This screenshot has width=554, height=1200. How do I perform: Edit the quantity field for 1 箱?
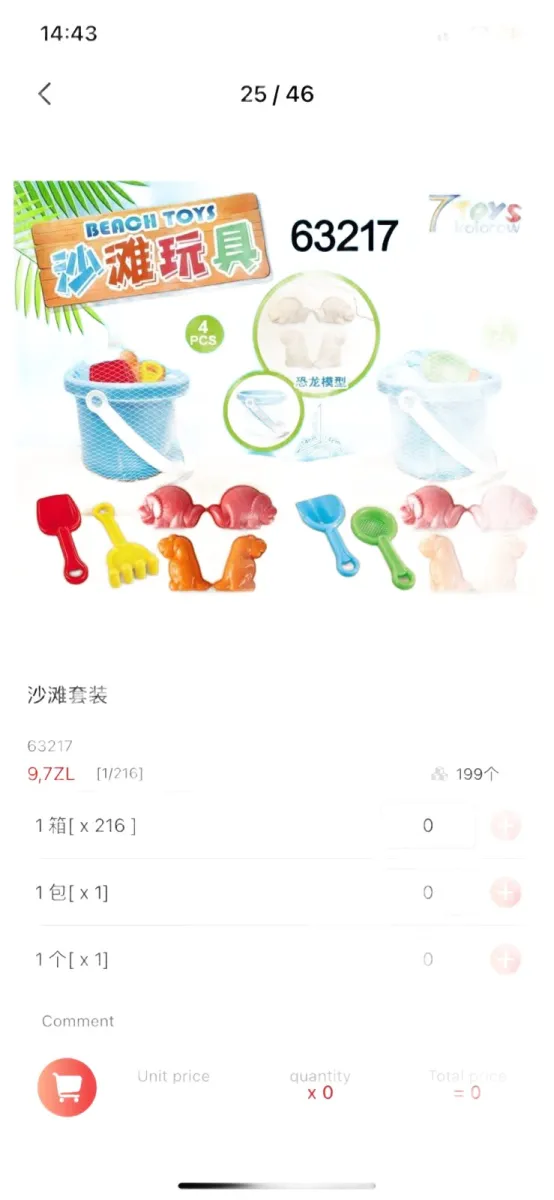point(428,826)
